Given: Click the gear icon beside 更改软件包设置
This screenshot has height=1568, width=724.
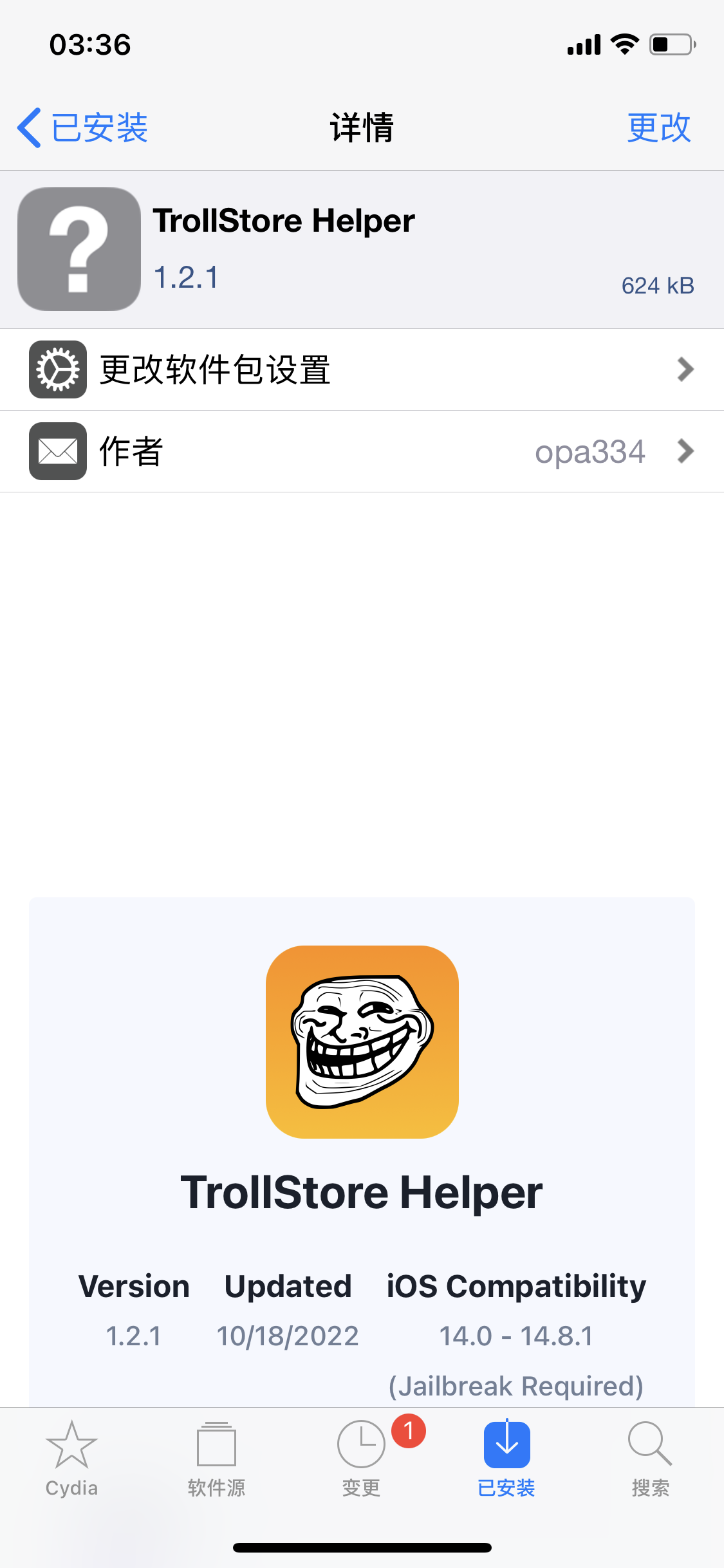Looking at the screenshot, I should 57,369.
